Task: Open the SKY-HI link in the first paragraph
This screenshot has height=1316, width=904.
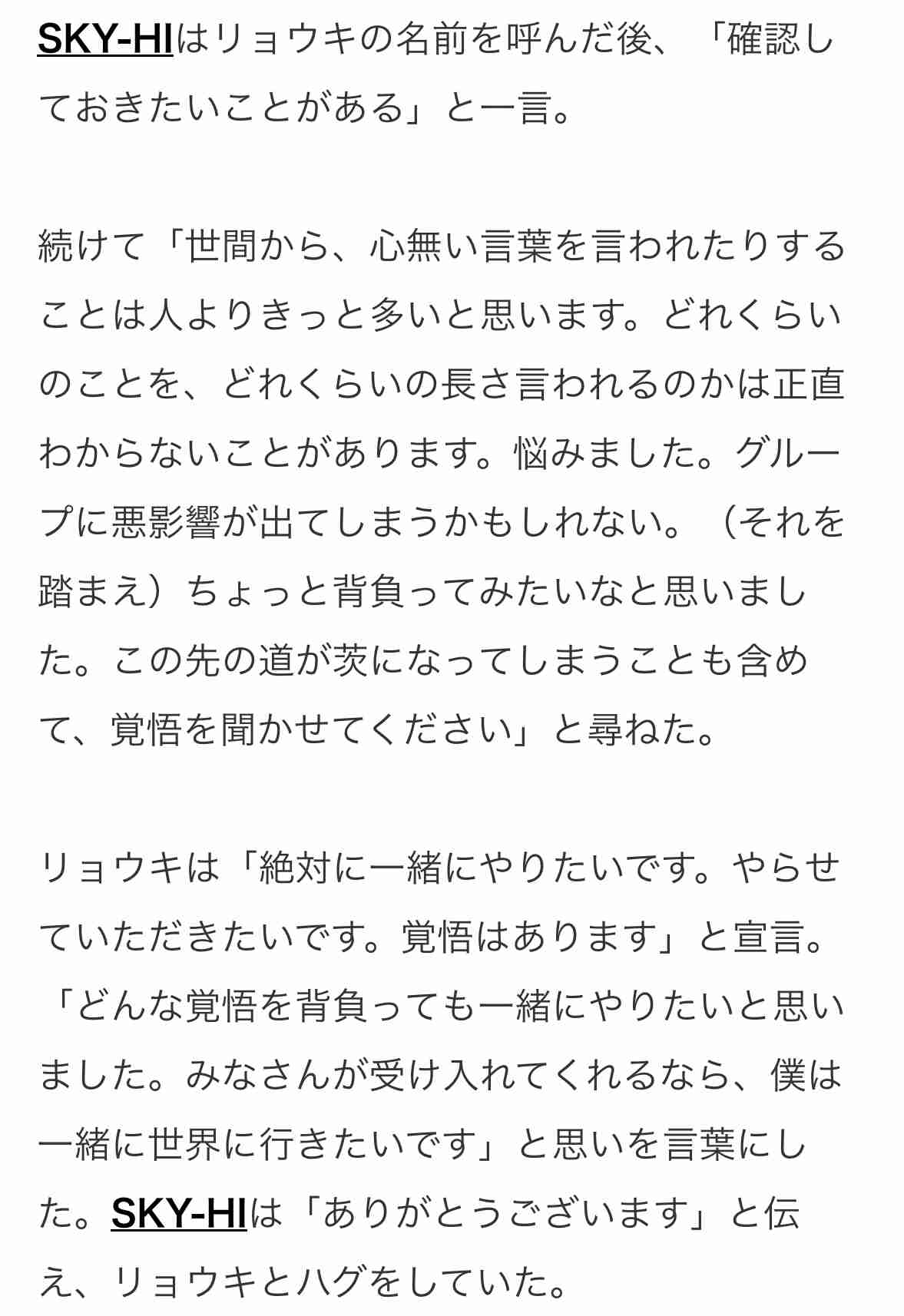Action: click(106, 38)
